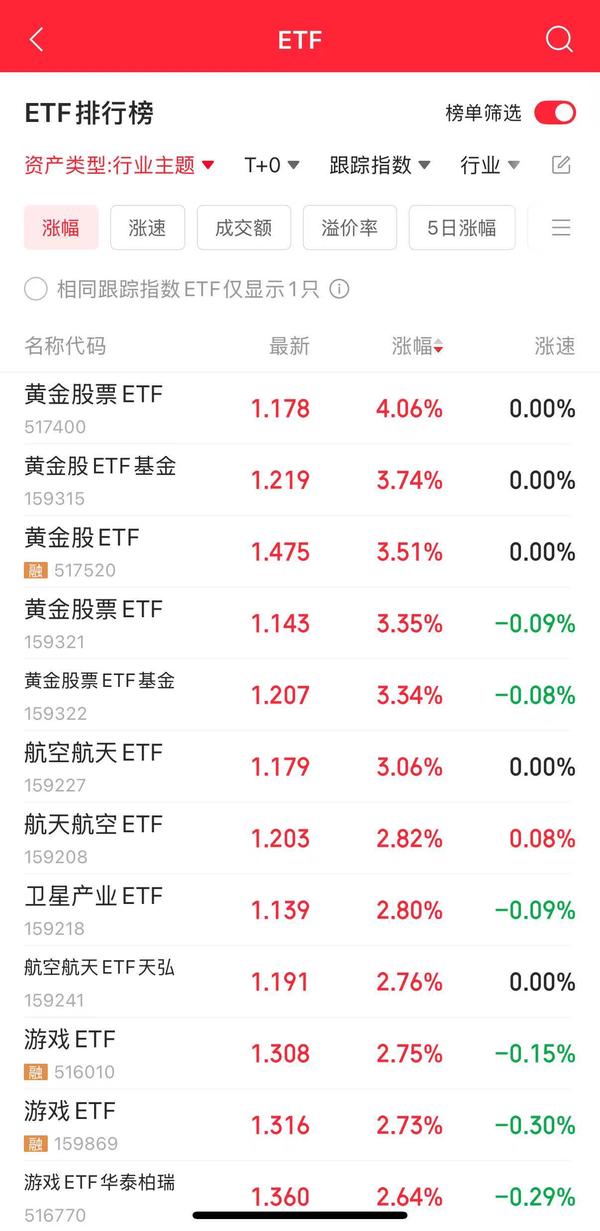Choose the 5日涨幅 chip

tap(462, 228)
